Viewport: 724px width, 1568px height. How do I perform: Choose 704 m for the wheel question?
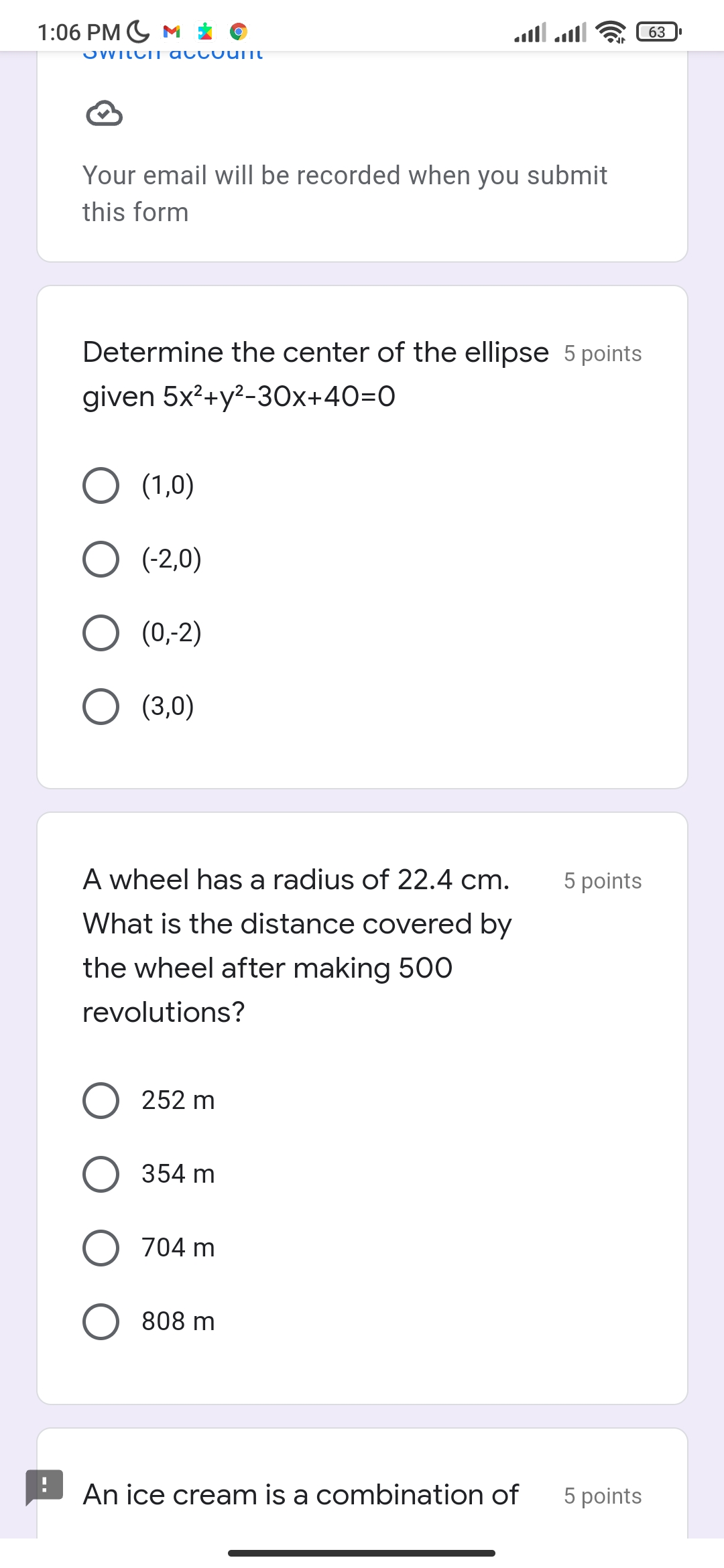click(x=101, y=1247)
